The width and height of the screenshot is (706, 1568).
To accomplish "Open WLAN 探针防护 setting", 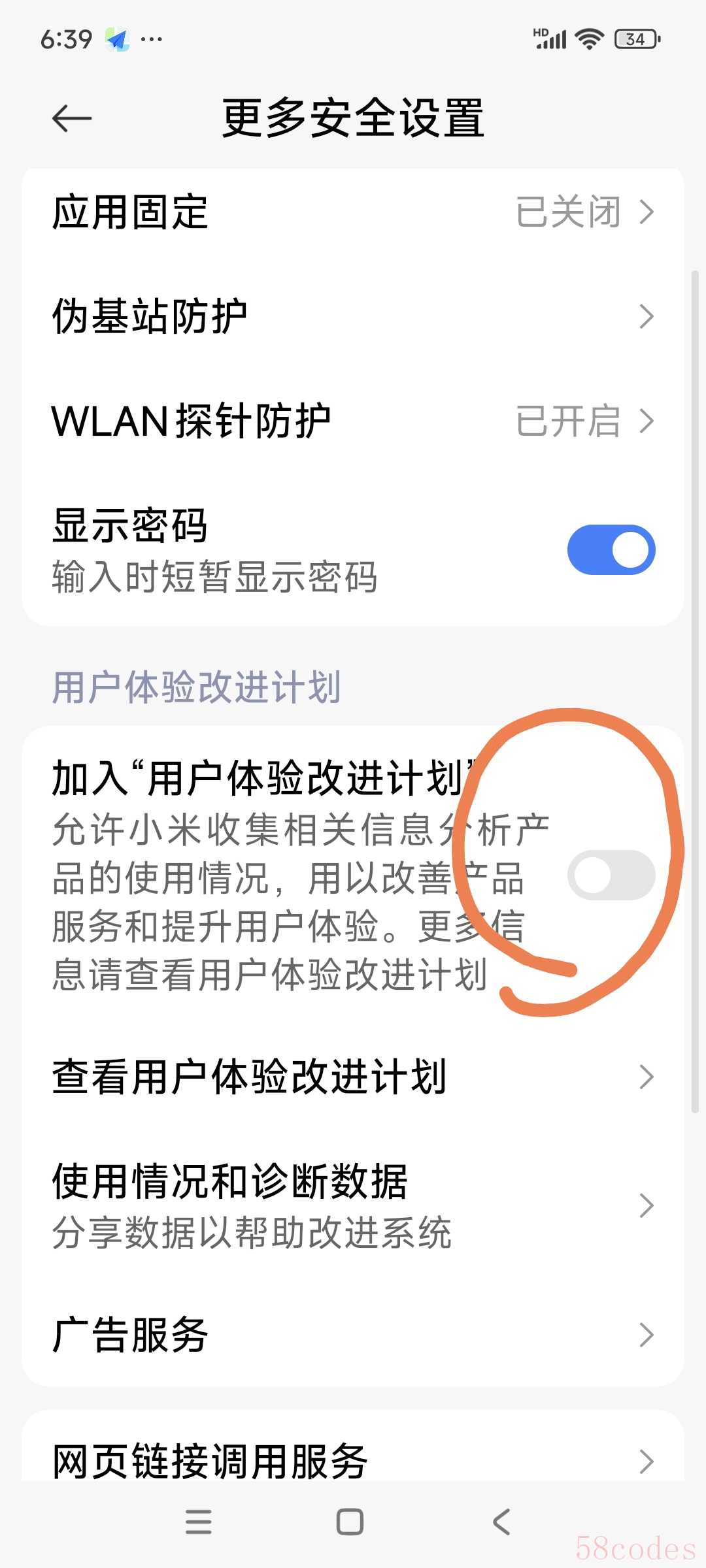I will tap(353, 421).
